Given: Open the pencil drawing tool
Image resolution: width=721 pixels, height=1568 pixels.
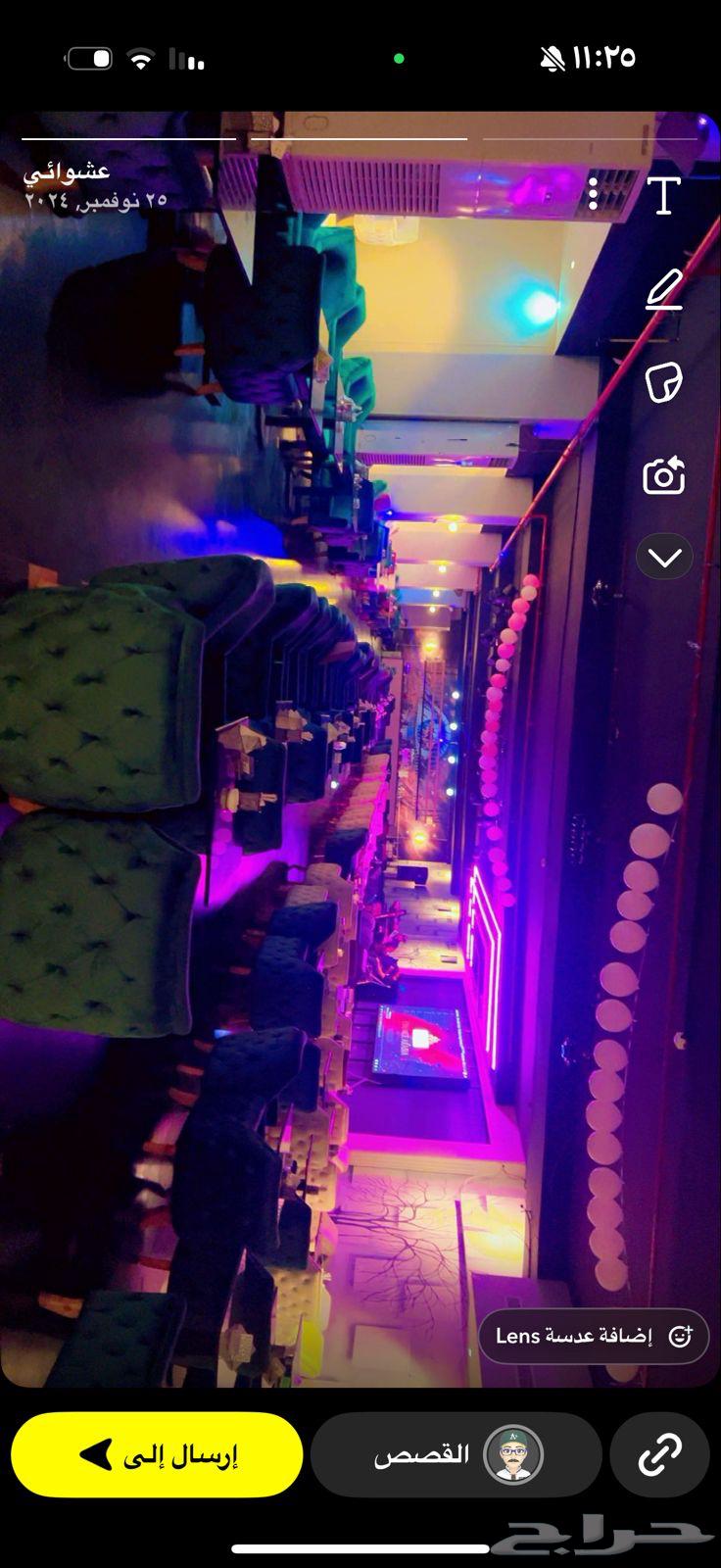Looking at the screenshot, I should pos(664,290).
